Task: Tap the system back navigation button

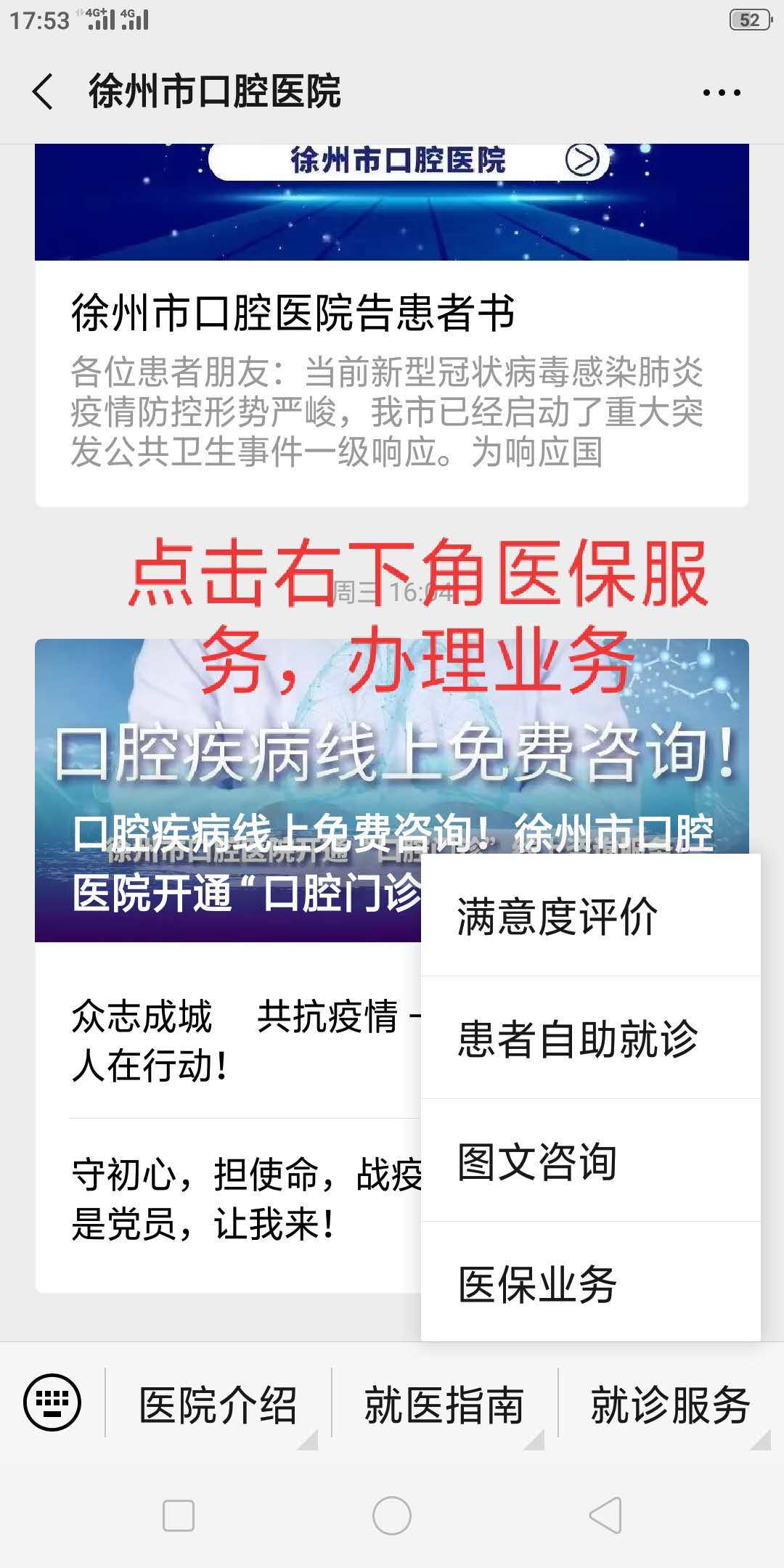Action: pos(605,1516)
